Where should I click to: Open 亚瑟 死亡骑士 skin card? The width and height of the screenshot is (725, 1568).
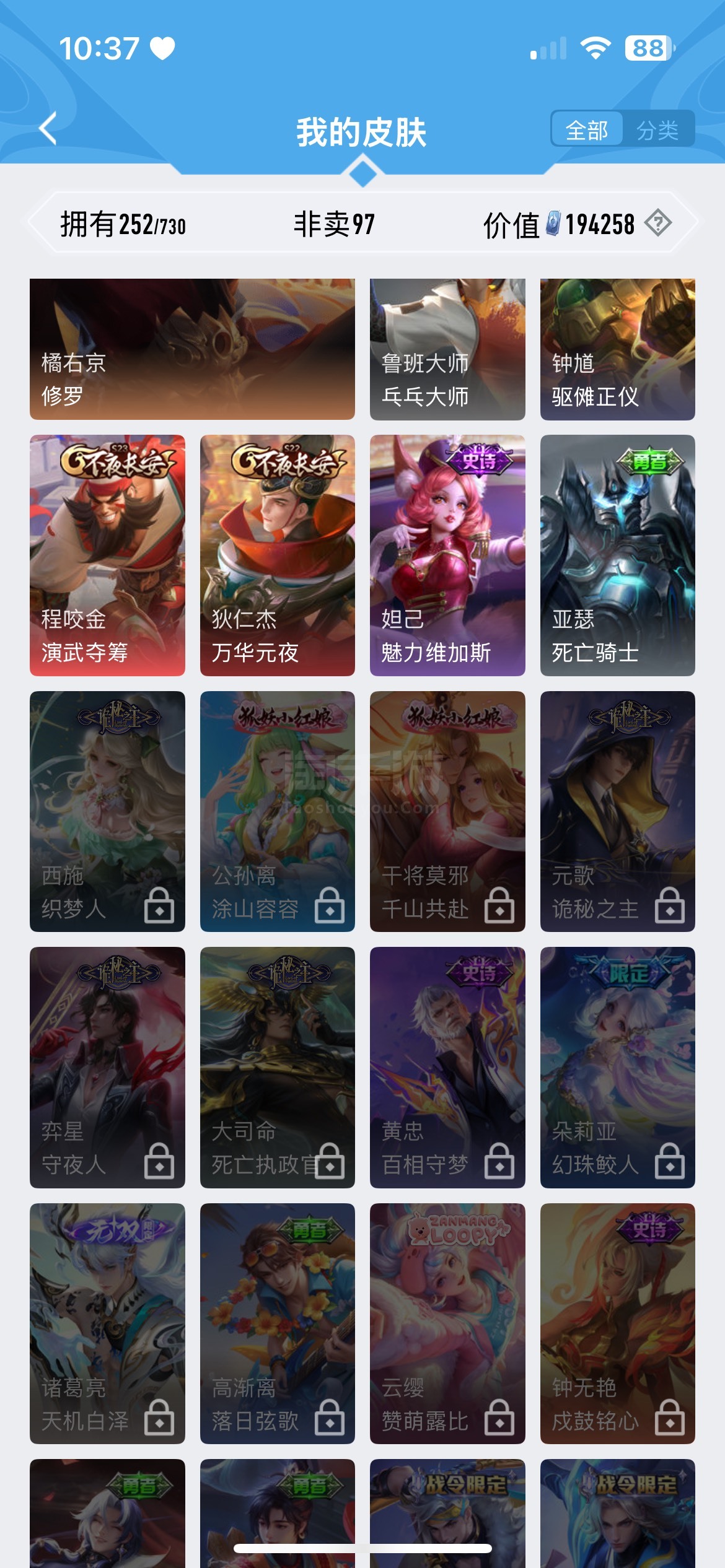tap(617, 555)
